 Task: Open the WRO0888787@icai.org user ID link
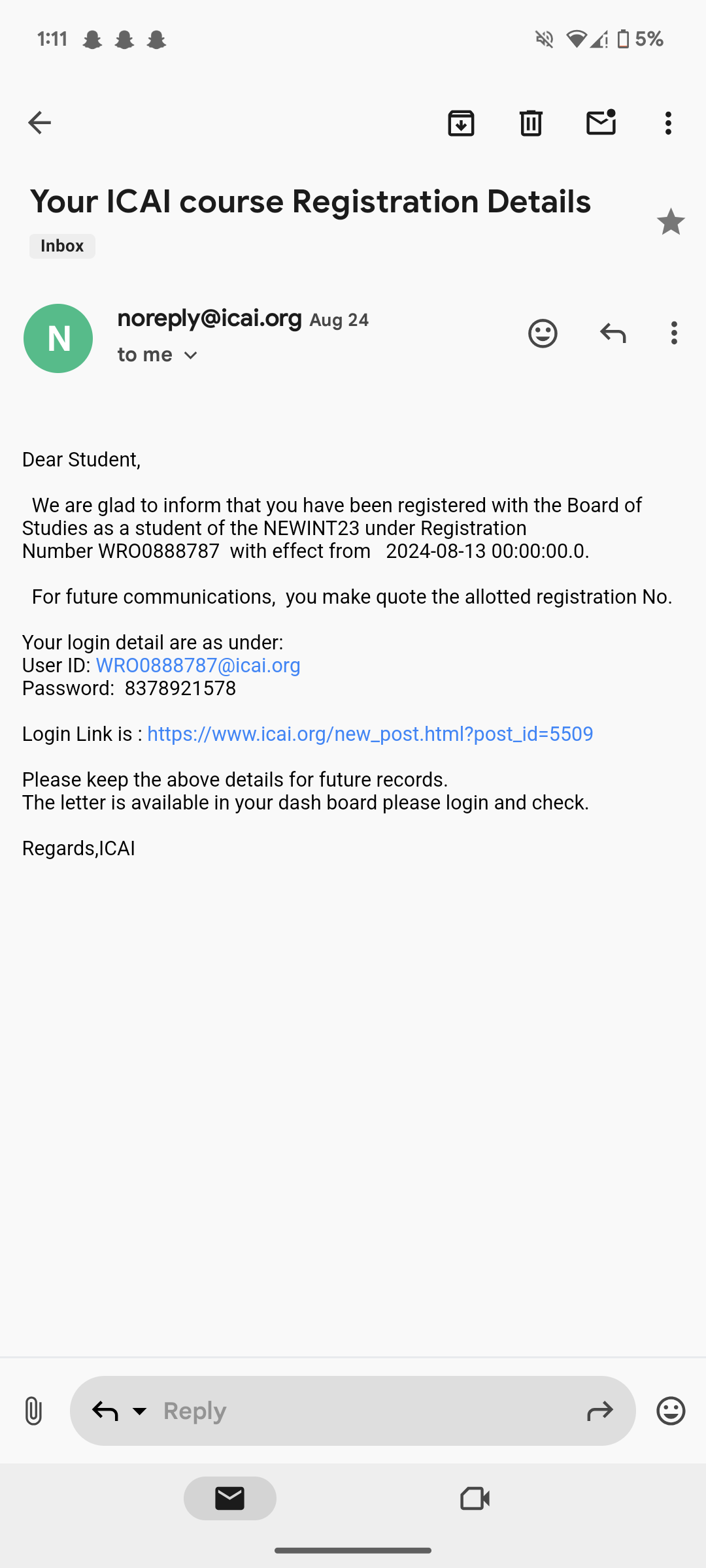click(x=198, y=665)
